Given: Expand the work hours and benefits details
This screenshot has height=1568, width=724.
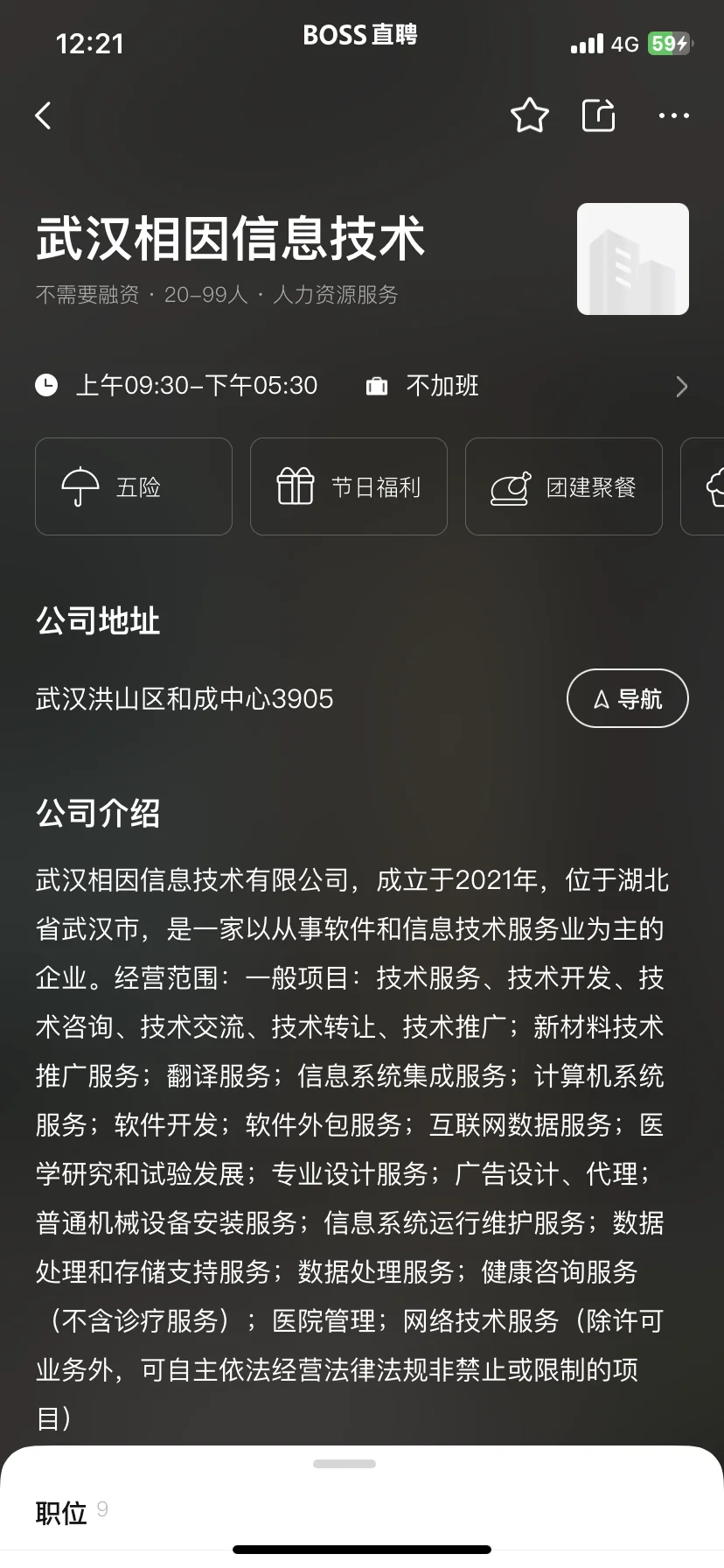Looking at the screenshot, I should pos(682,386).
